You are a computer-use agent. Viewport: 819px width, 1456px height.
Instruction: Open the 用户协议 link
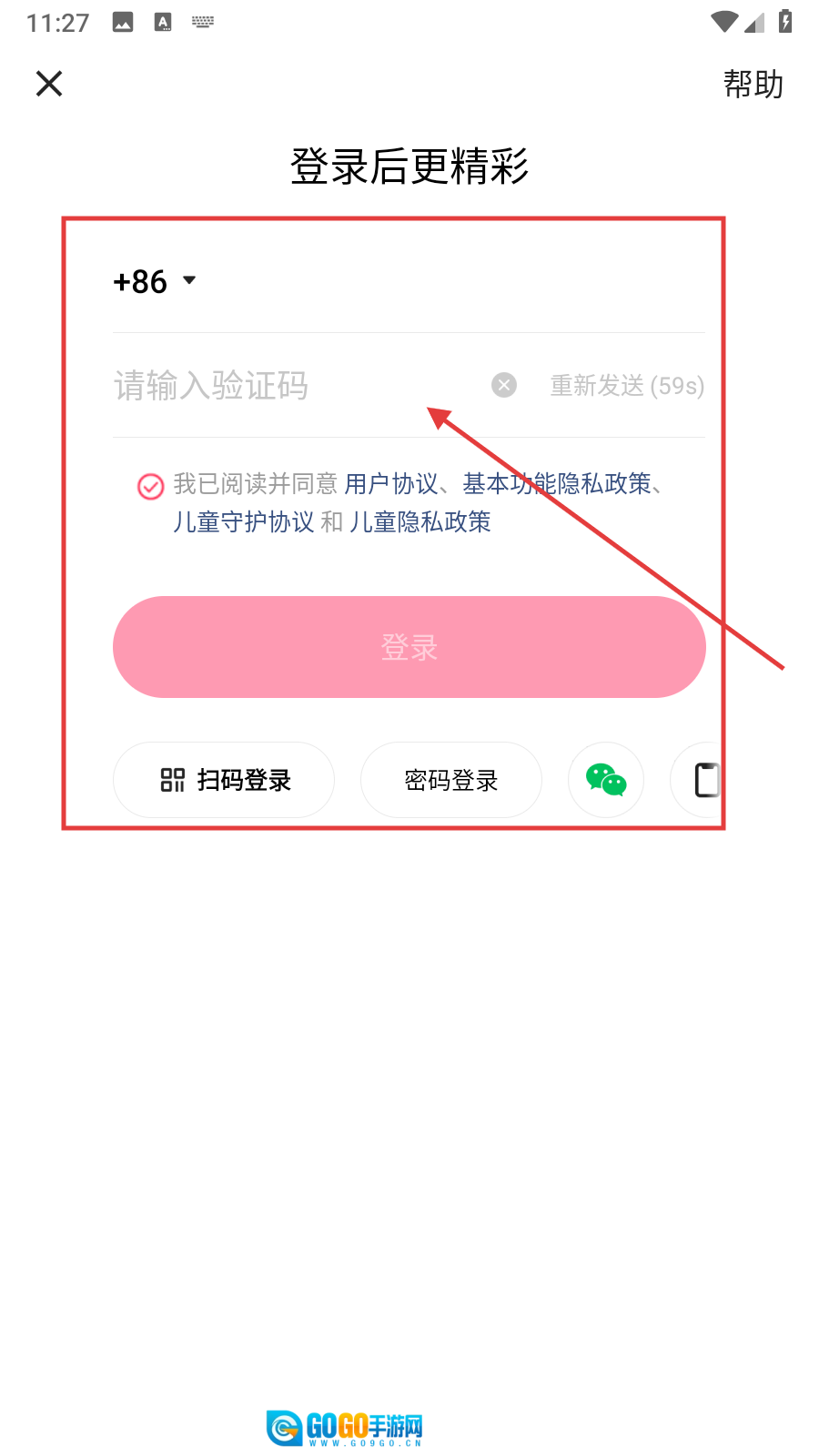pyautogui.click(x=391, y=483)
